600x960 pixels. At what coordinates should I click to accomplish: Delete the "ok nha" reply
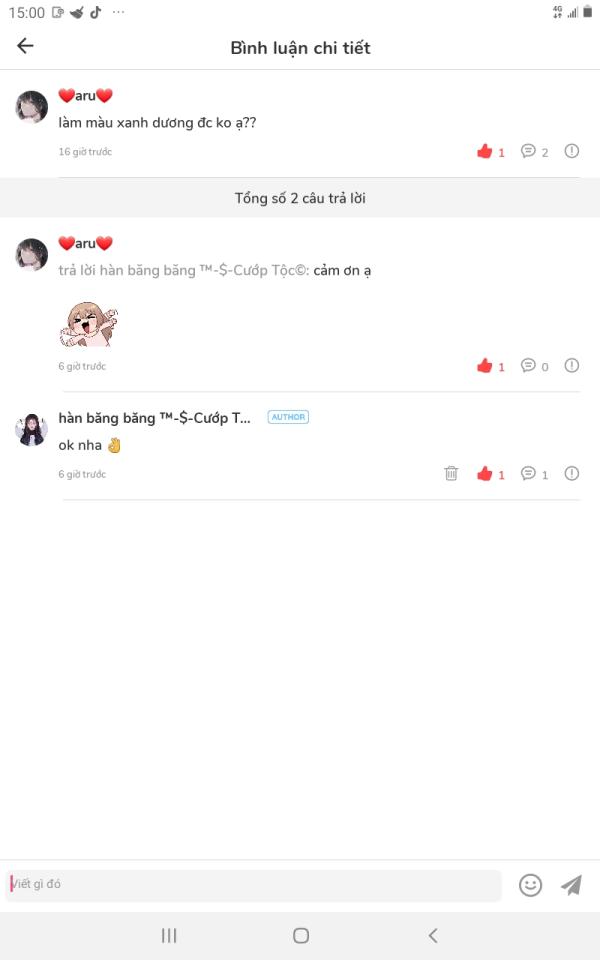(x=451, y=474)
